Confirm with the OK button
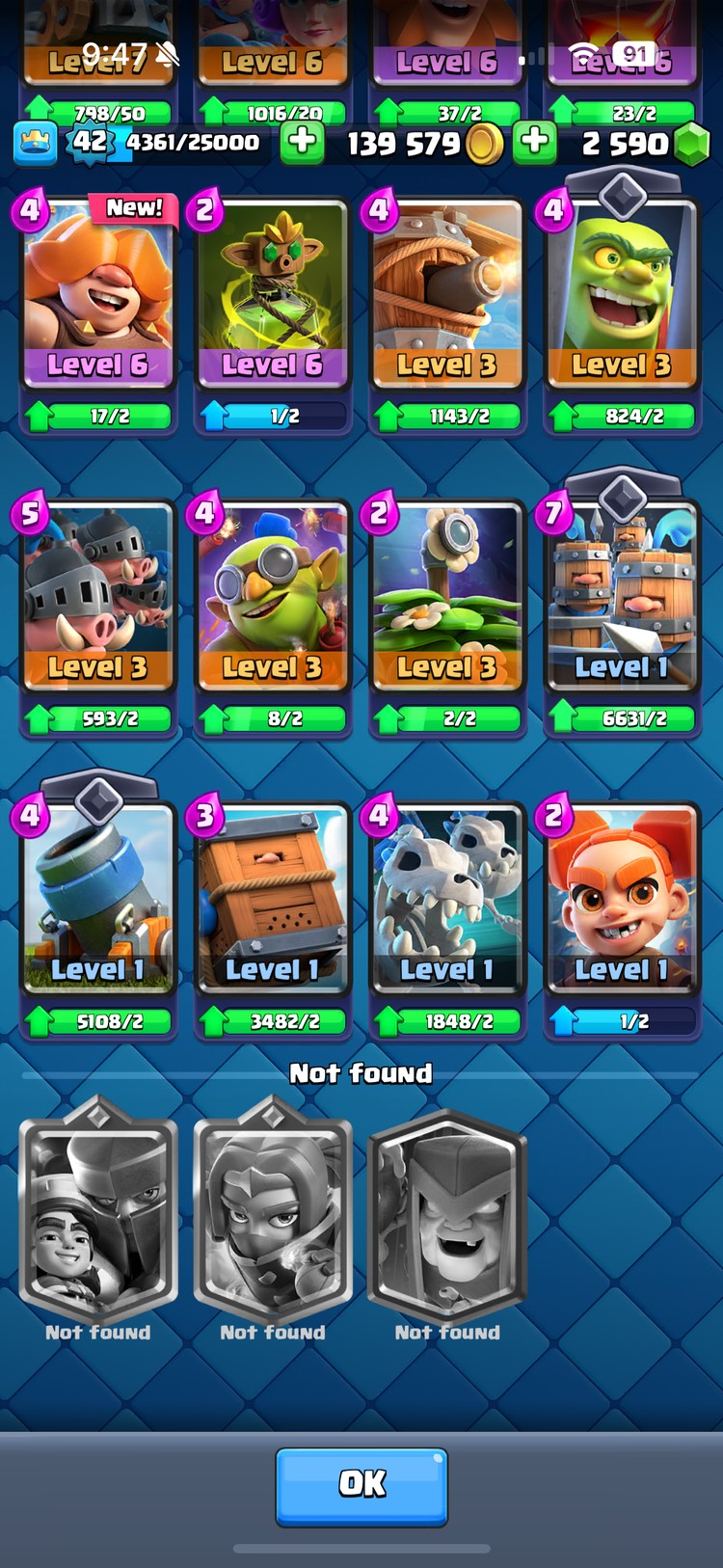 361,1485
